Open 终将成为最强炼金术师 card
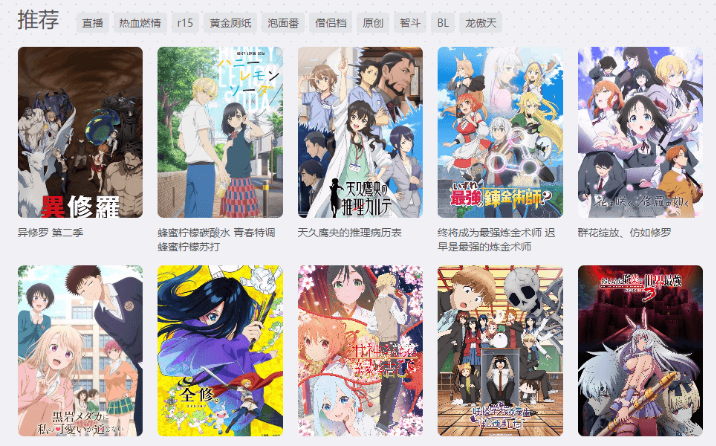This screenshot has width=716, height=446. pos(500,132)
